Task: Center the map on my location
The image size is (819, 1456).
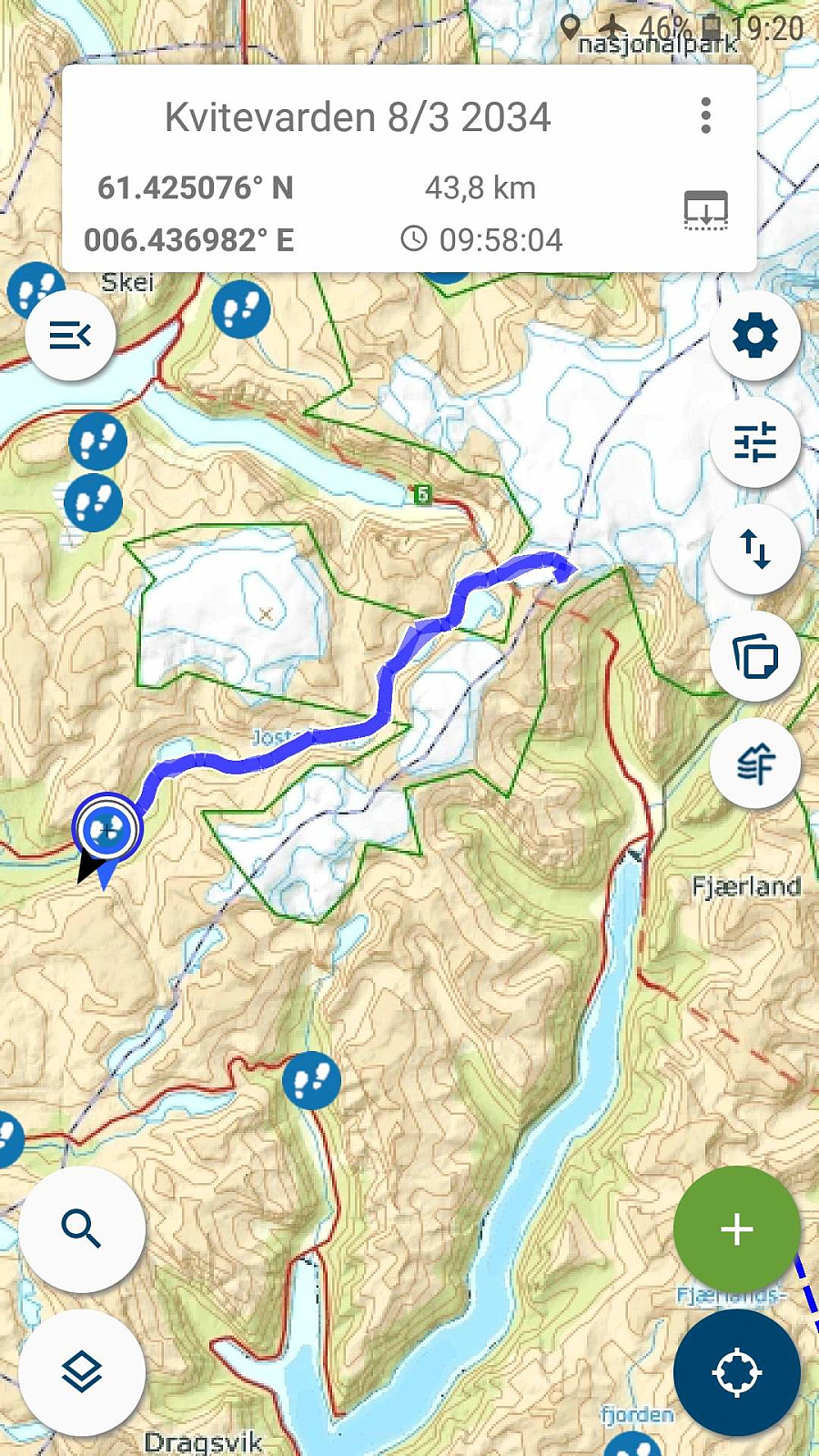Action: click(736, 1372)
